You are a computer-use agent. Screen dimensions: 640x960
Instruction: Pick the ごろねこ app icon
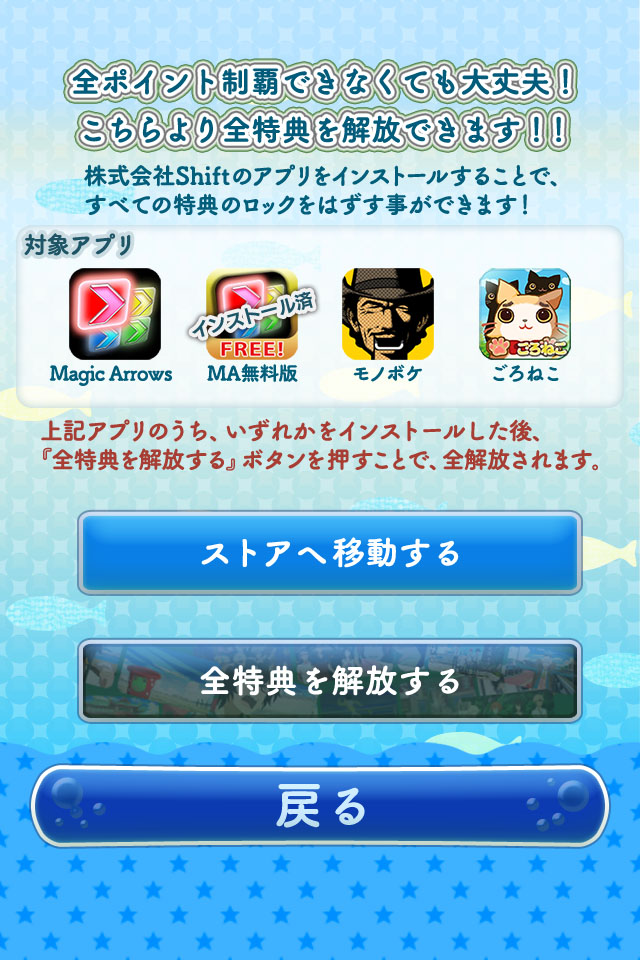pos(525,314)
